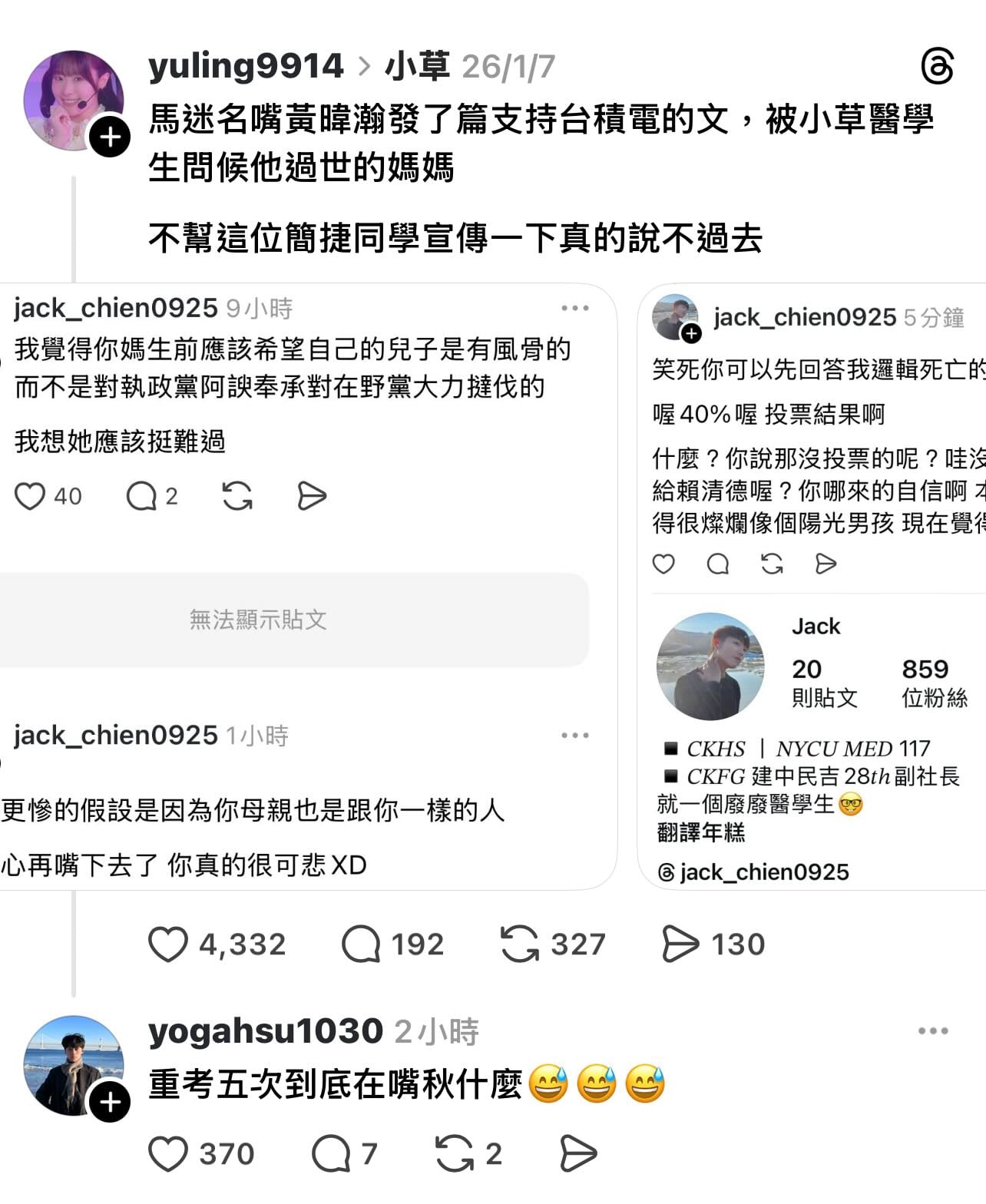Open the 192 replies on yuling9914's post
Viewport: 986px width, 1204px height.
361,944
